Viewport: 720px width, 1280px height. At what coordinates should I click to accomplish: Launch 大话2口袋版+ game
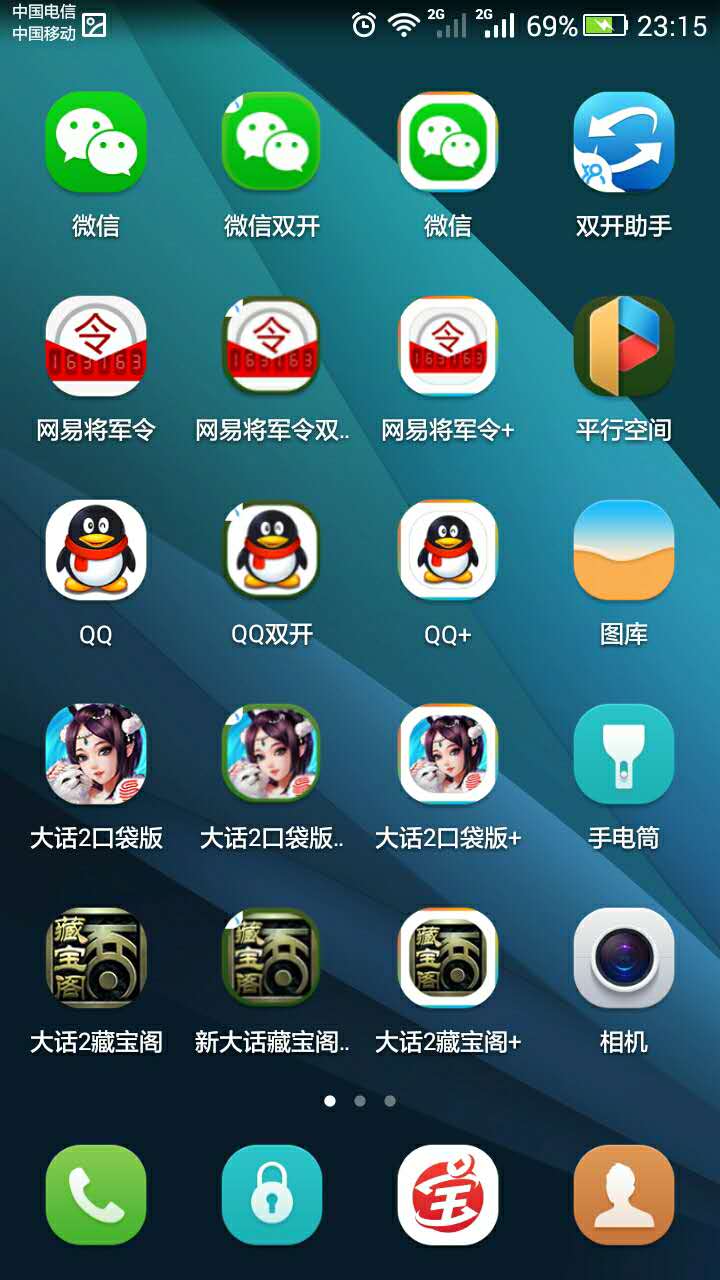point(447,754)
